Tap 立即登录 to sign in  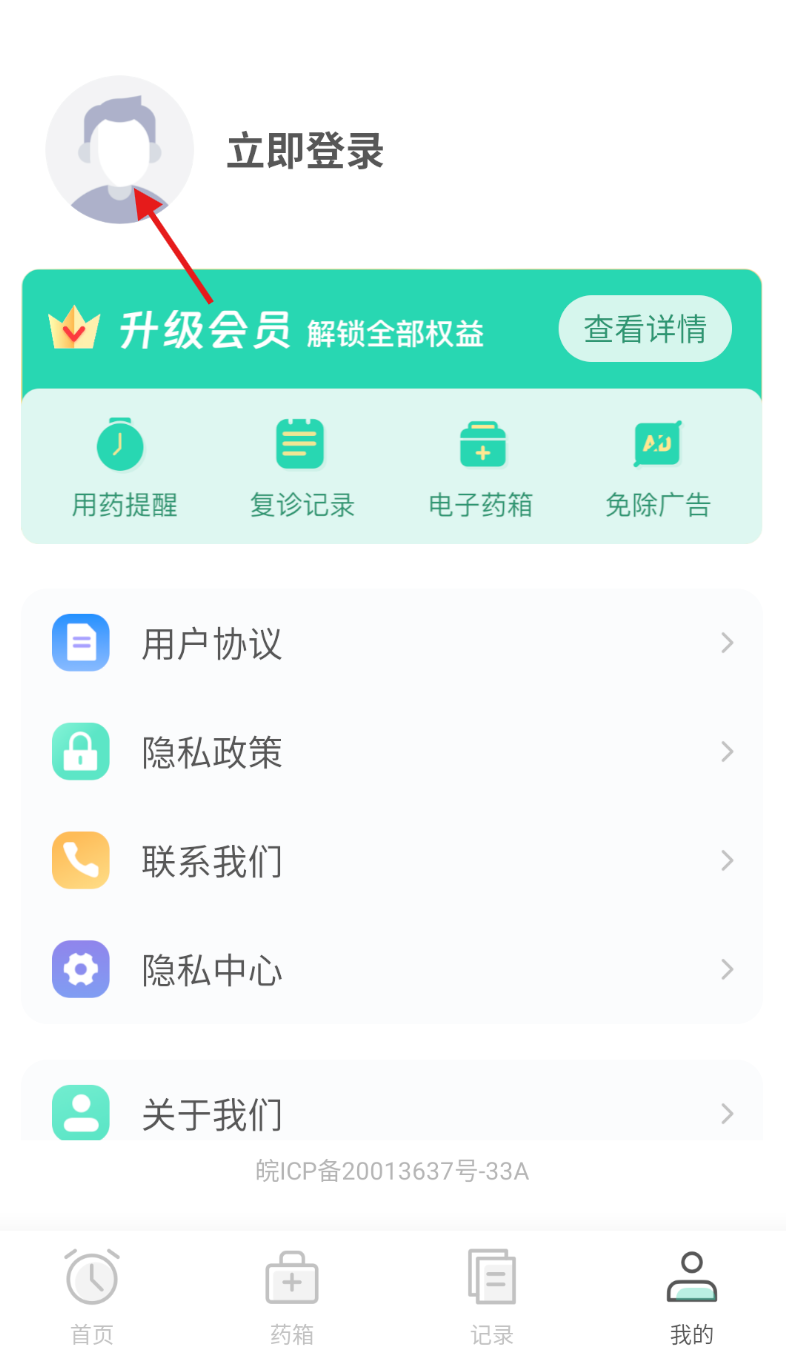[x=305, y=151]
